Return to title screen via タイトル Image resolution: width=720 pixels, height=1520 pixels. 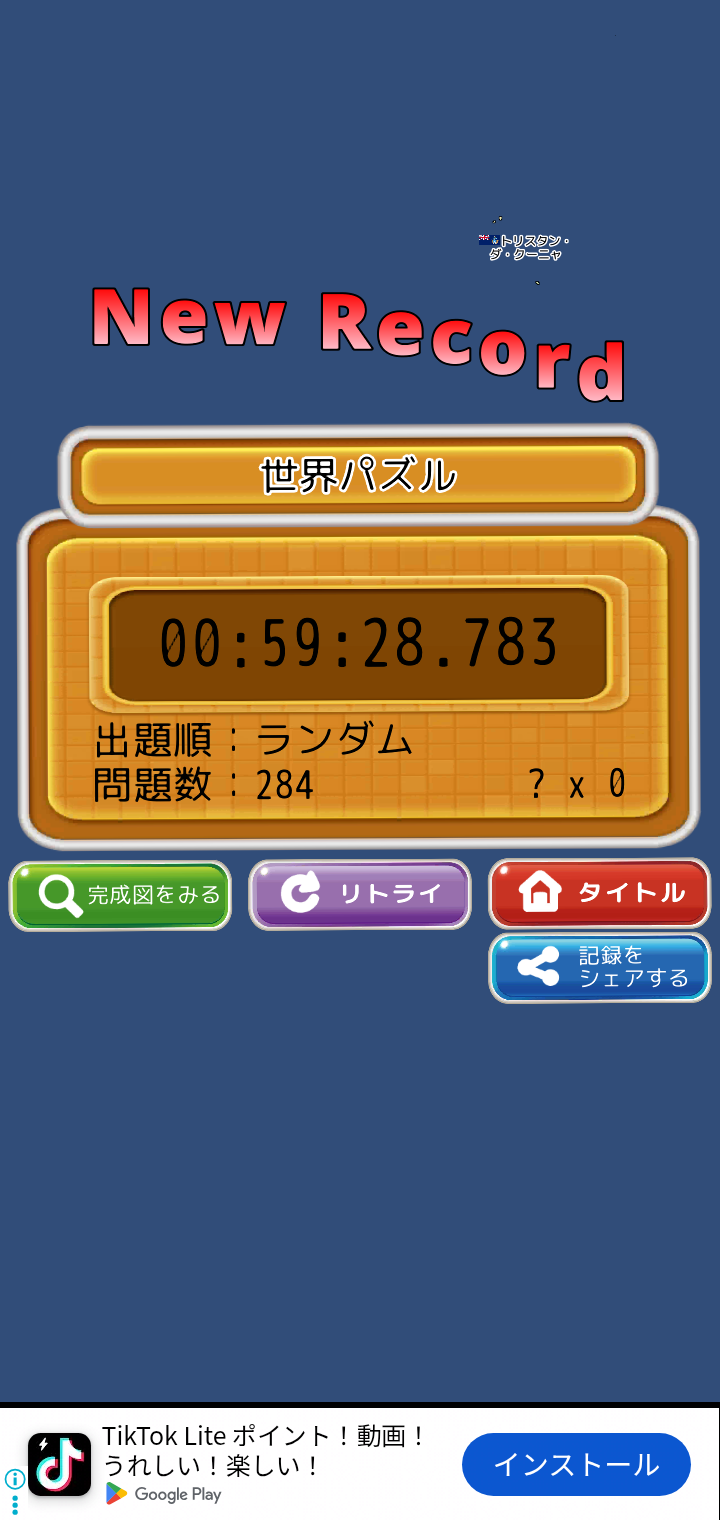[x=599, y=892]
